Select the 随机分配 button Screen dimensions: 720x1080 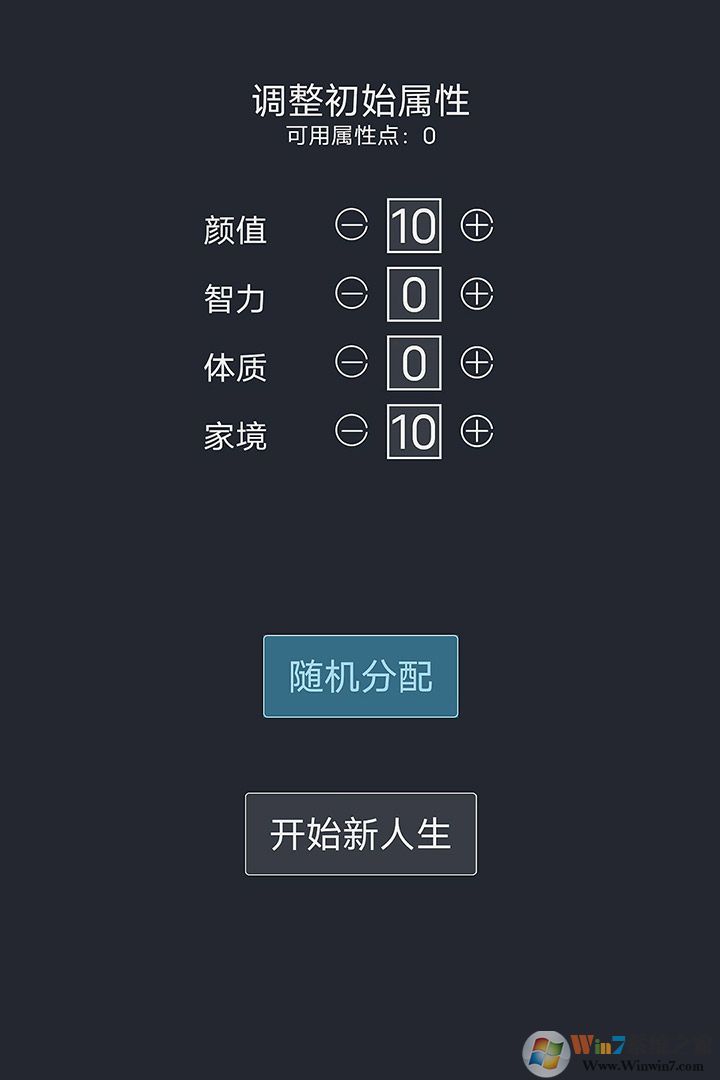coord(360,676)
